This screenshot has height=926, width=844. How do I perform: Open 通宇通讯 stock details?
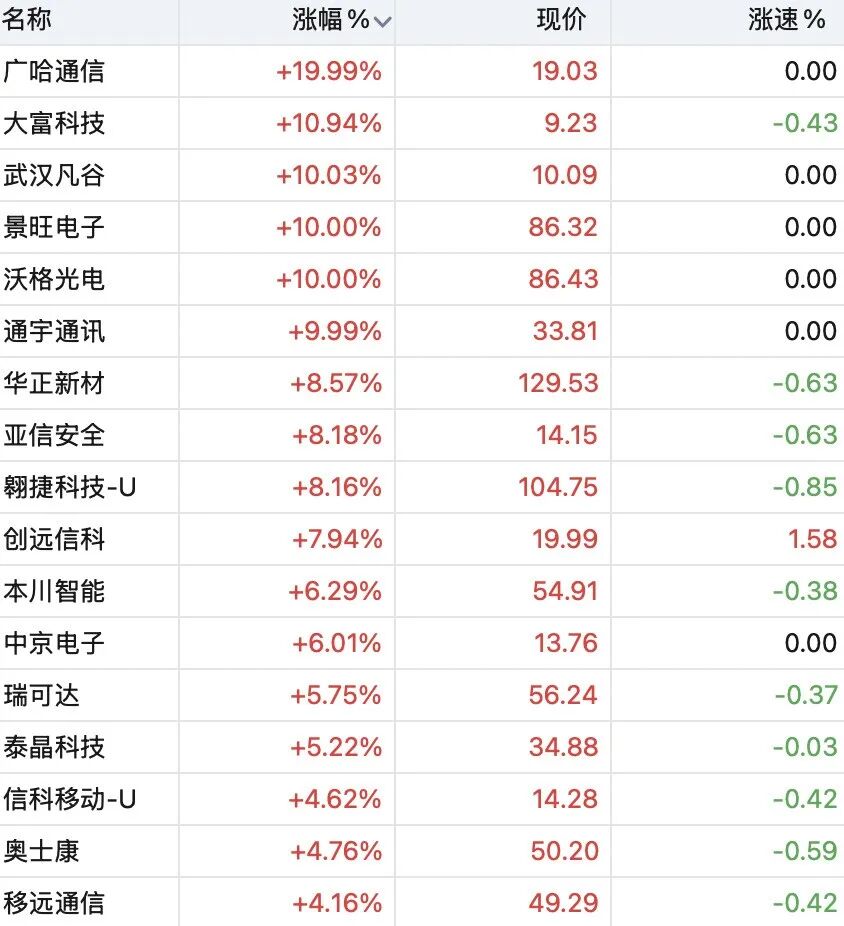coord(422,331)
